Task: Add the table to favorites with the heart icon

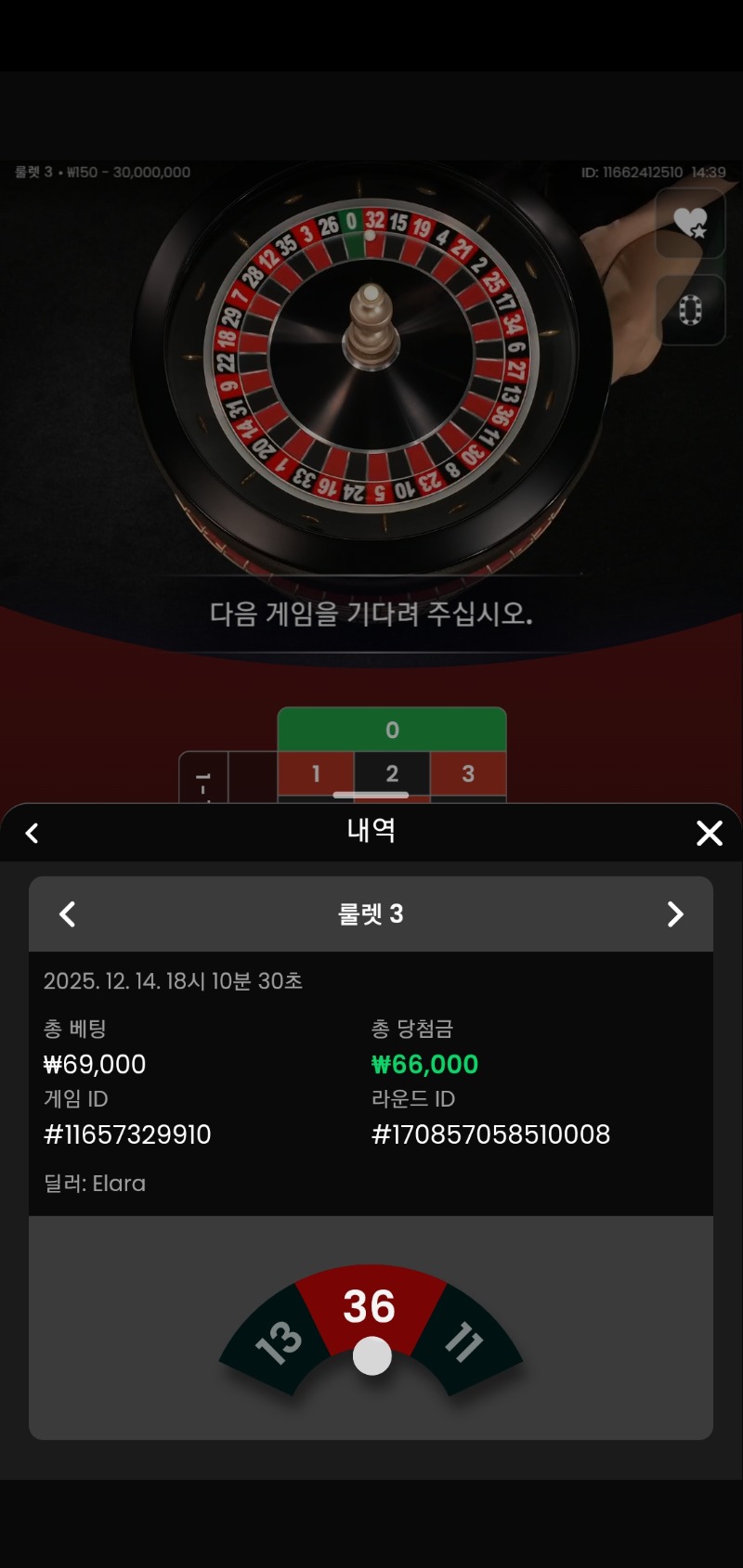Action: [690, 223]
